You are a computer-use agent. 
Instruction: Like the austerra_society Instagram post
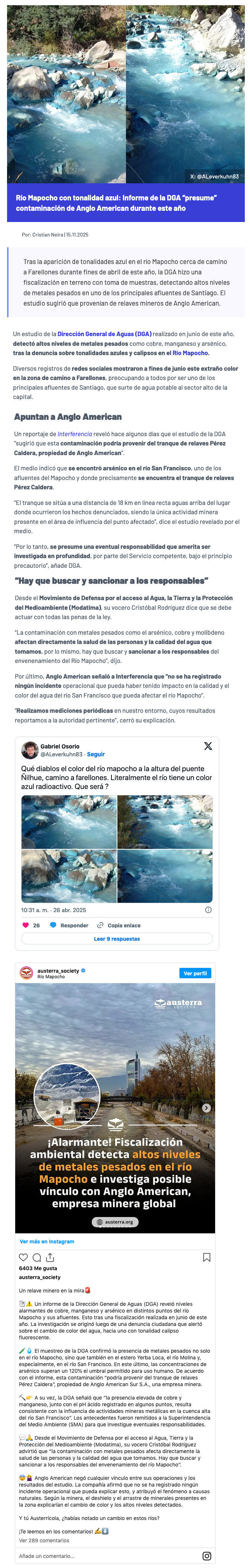pyautogui.click(x=23, y=1257)
